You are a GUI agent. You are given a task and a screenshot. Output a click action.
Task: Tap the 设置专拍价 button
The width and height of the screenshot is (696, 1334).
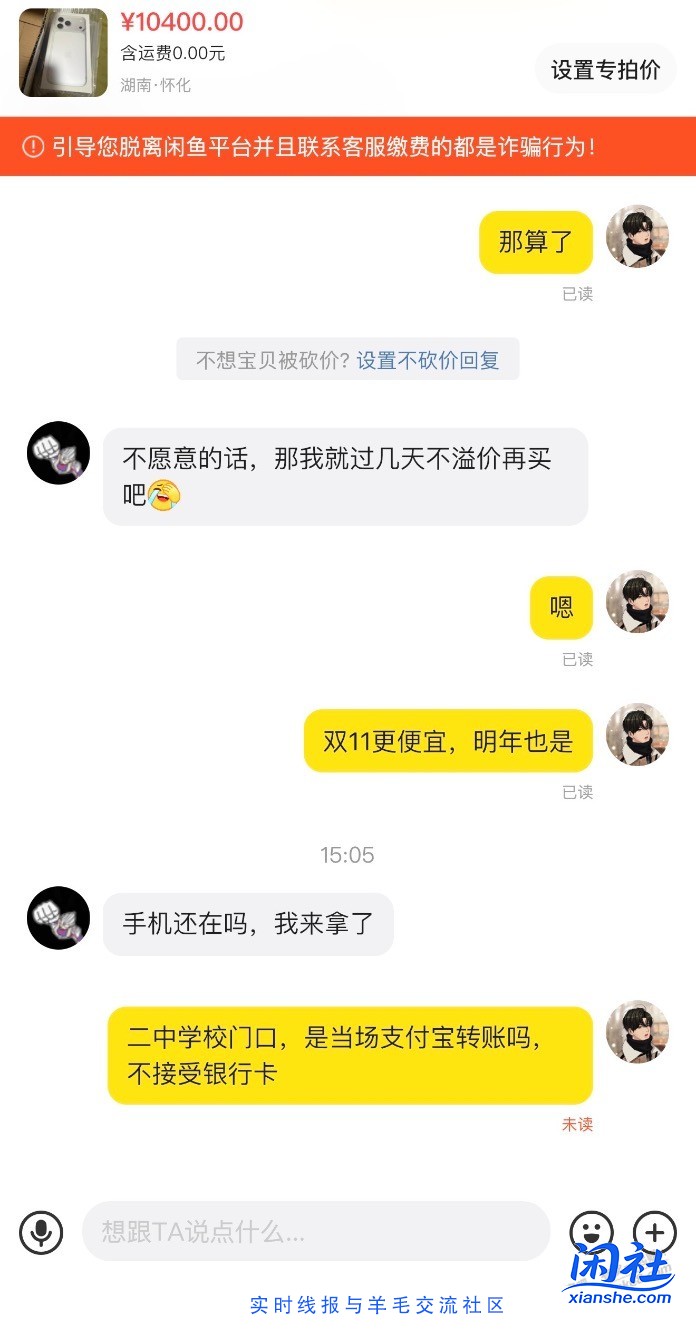pos(606,70)
